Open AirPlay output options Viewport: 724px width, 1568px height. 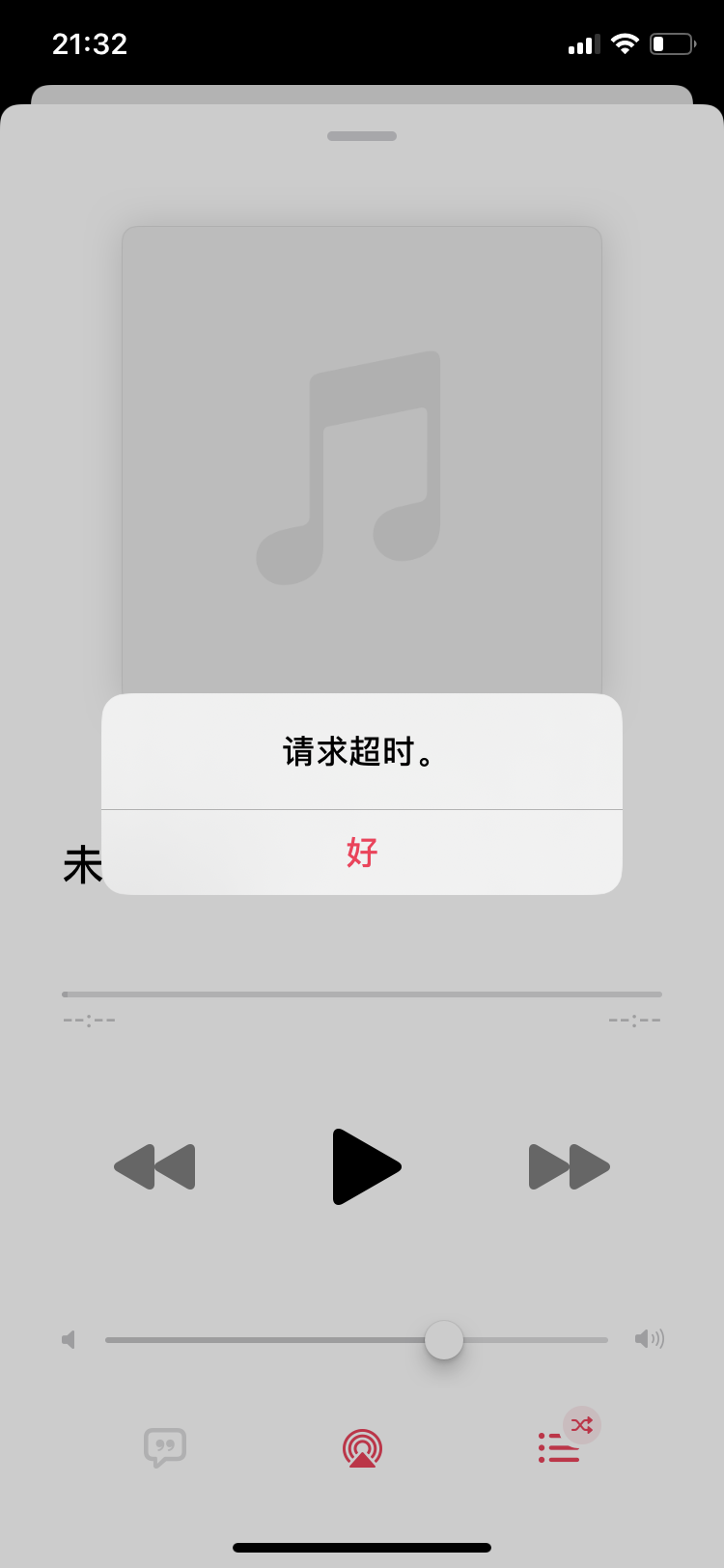(362, 1448)
